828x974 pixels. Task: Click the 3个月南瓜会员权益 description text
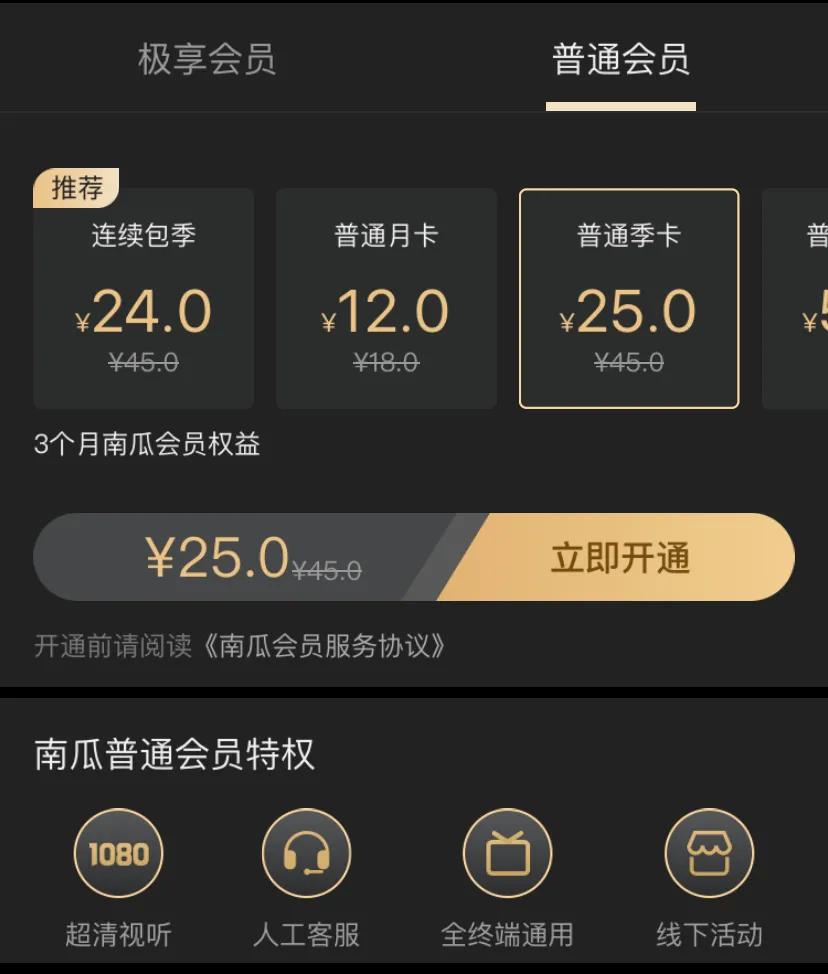[x=145, y=444]
